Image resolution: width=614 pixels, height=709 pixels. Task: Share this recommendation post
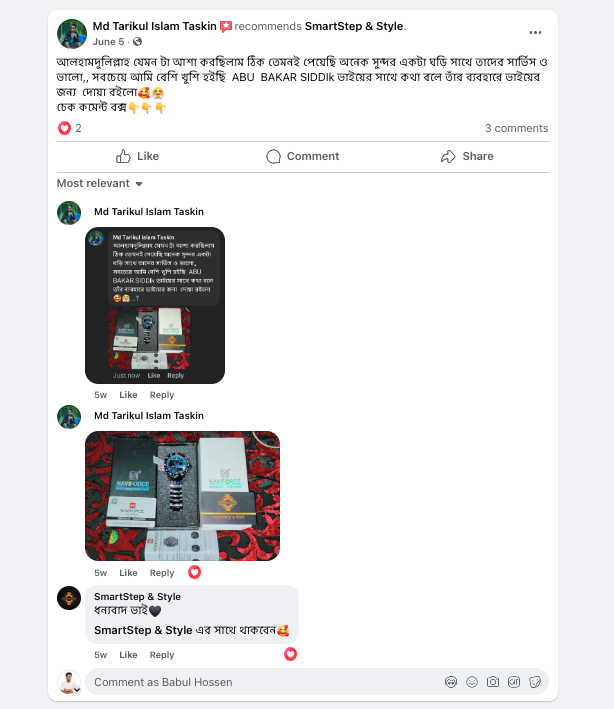pyautogui.click(x=466, y=156)
